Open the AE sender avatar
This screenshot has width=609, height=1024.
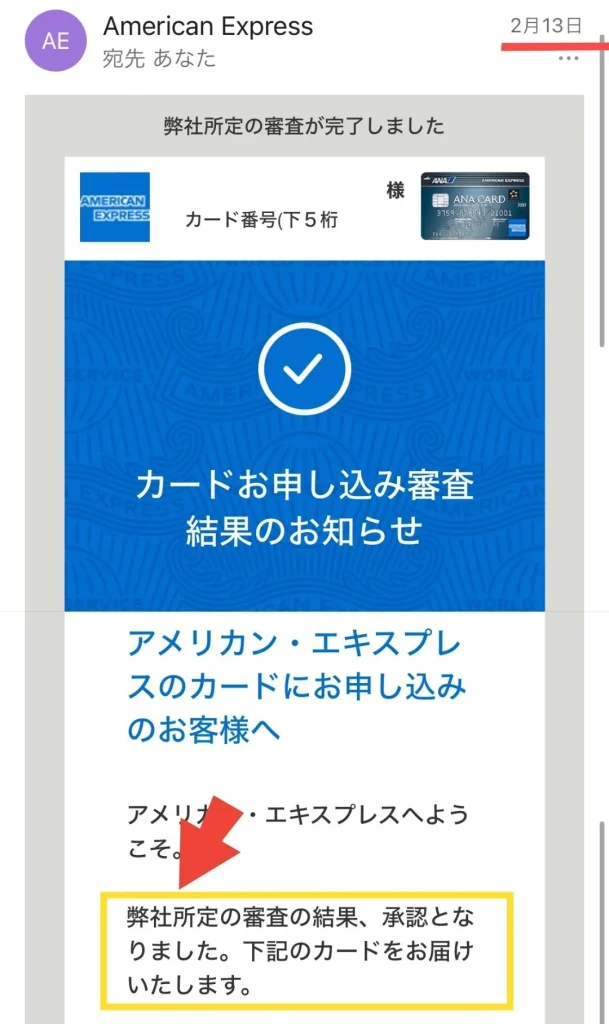[x=56, y=41]
